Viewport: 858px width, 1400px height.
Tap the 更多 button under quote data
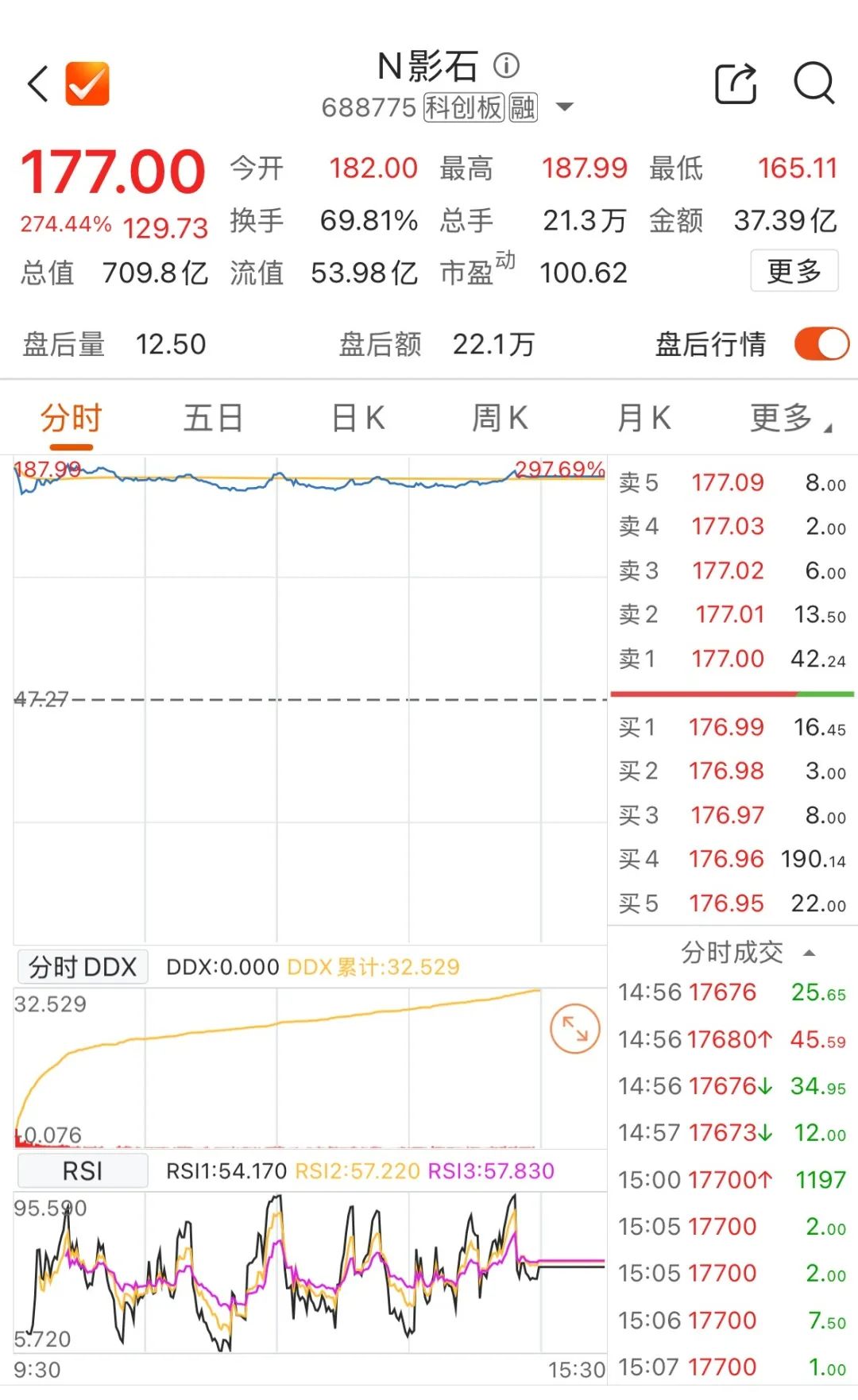(x=794, y=271)
